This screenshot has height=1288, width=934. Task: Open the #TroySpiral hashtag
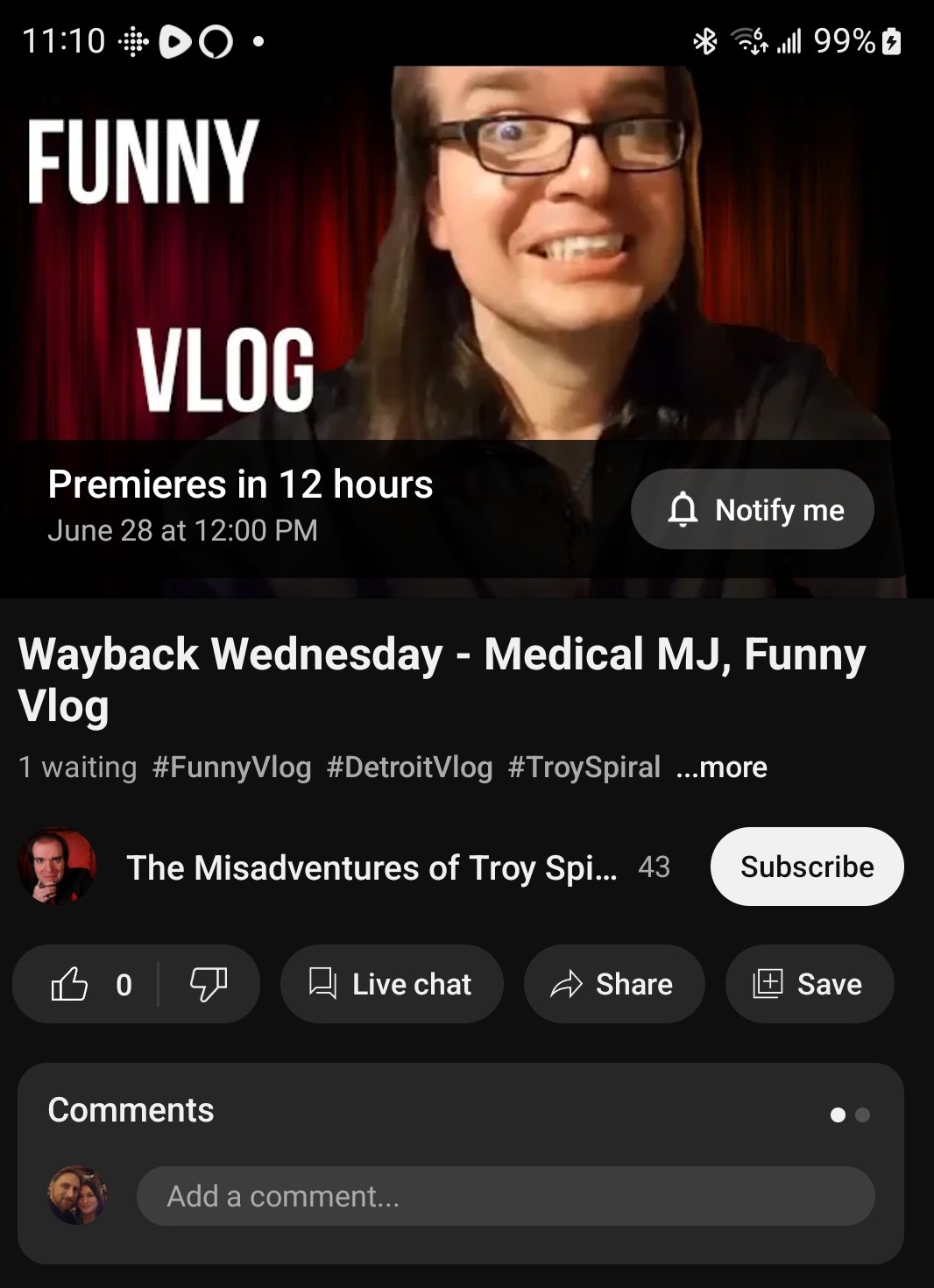click(584, 768)
